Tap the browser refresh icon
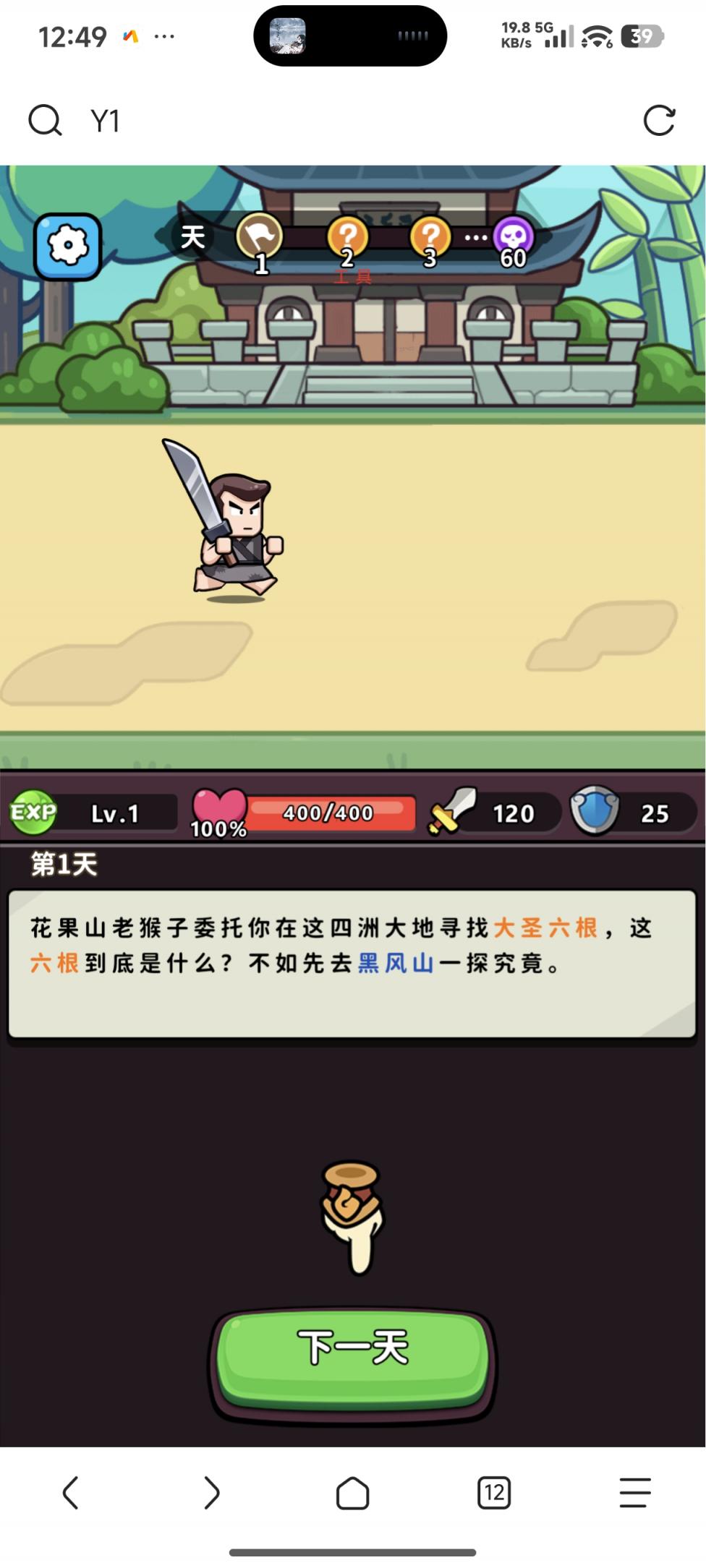Screen dimensions: 706x1568 pyautogui.click(x=659, y=121)
